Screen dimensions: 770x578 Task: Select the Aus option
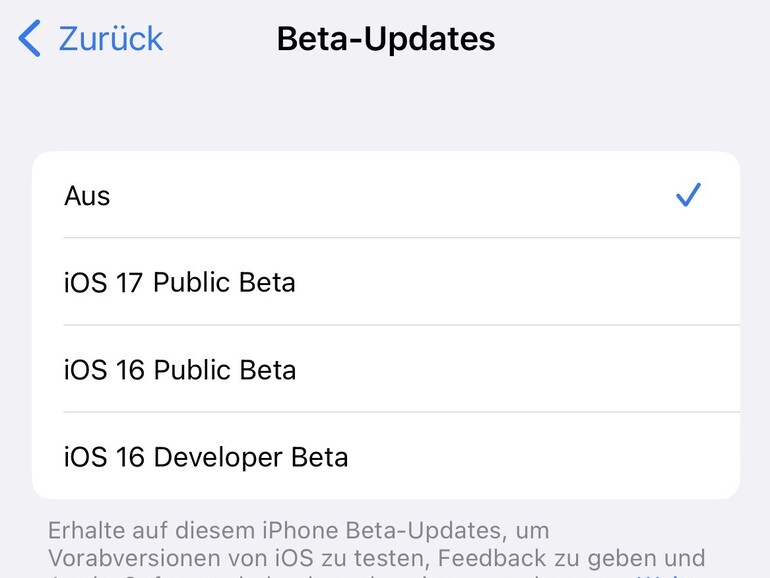[385, 196]
